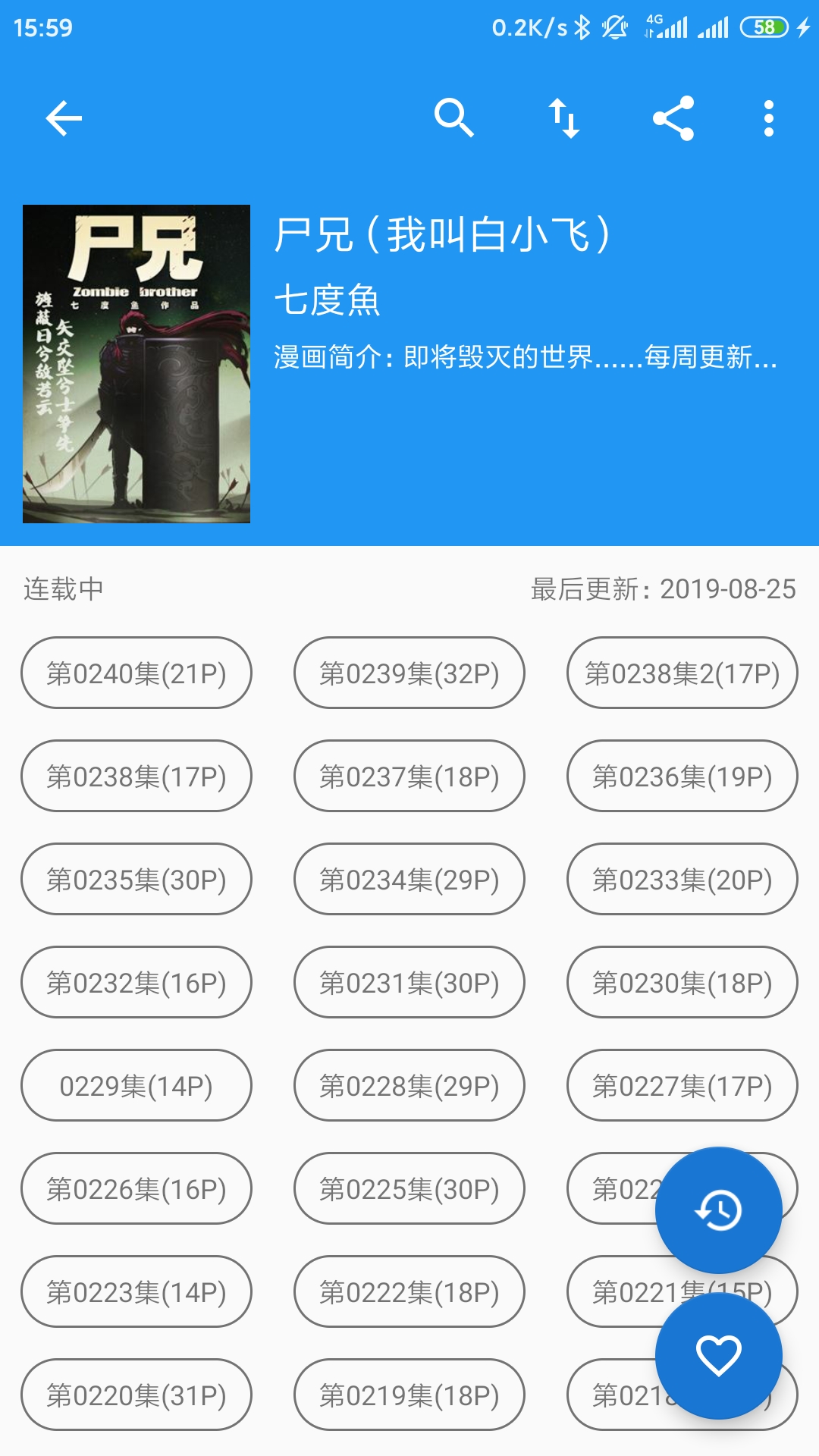Screen dimensions: 819x1456
Task: Share this comic
Action: point(673,118)
